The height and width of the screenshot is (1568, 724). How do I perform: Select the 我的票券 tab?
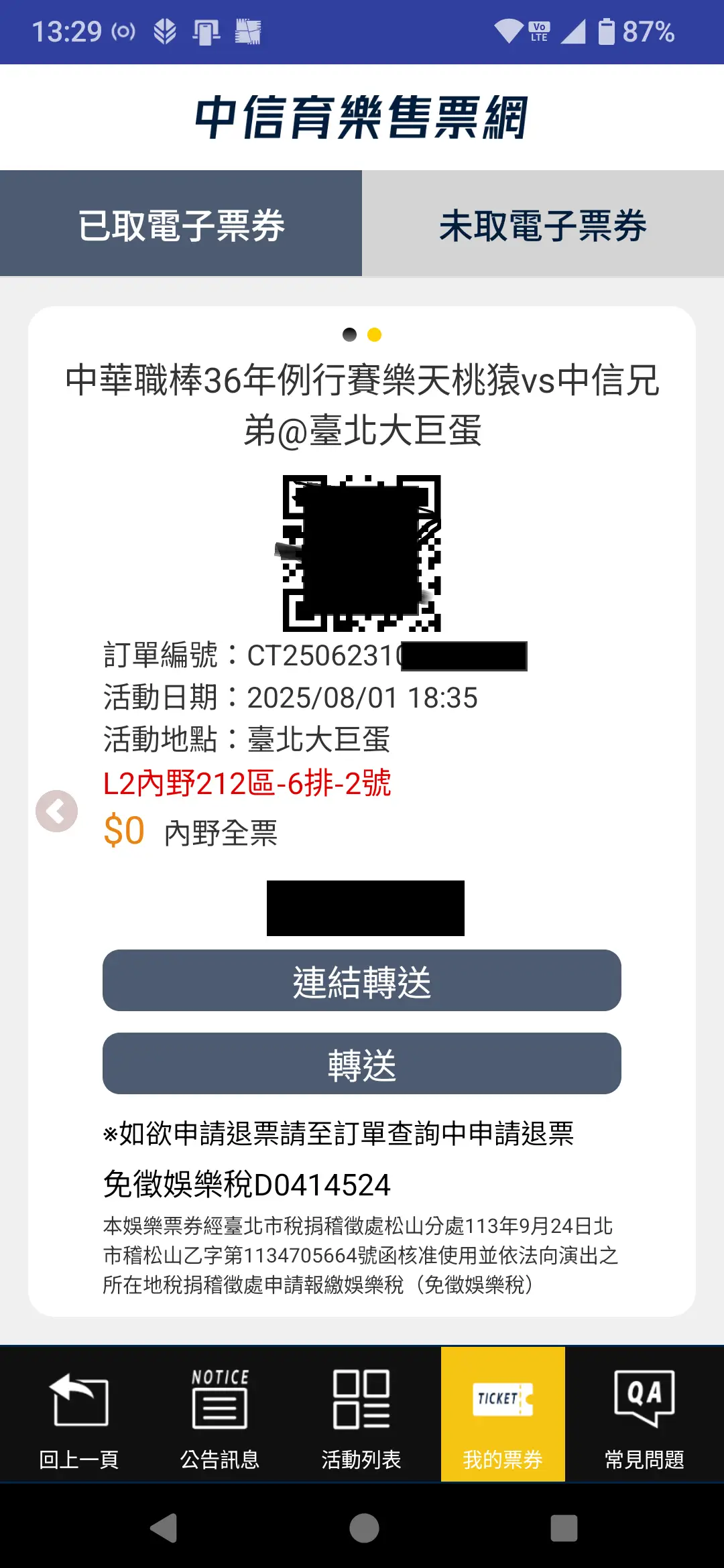(503, 1414)
